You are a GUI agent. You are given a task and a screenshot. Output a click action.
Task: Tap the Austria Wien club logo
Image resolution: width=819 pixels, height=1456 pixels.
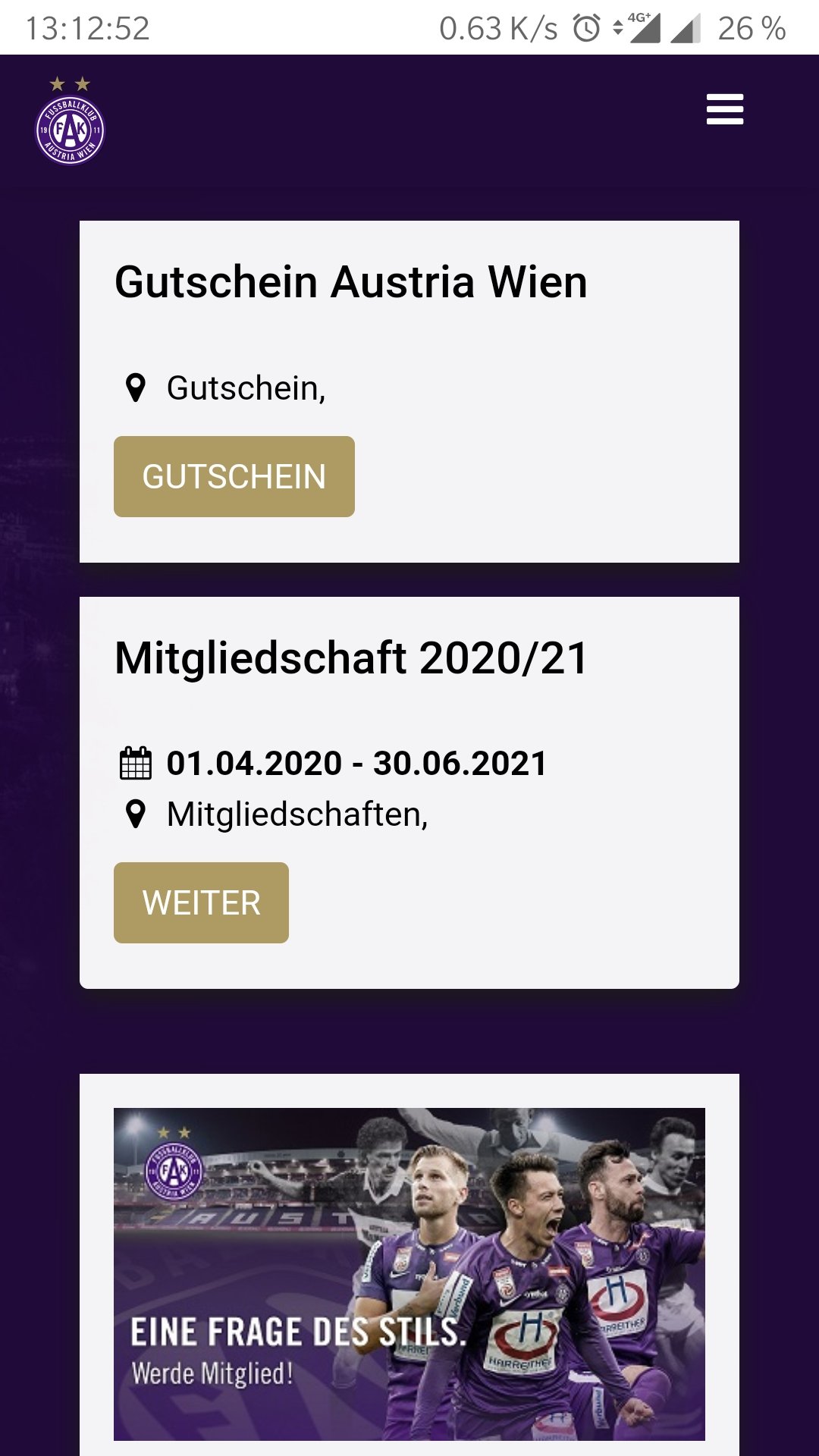point(71,121)
